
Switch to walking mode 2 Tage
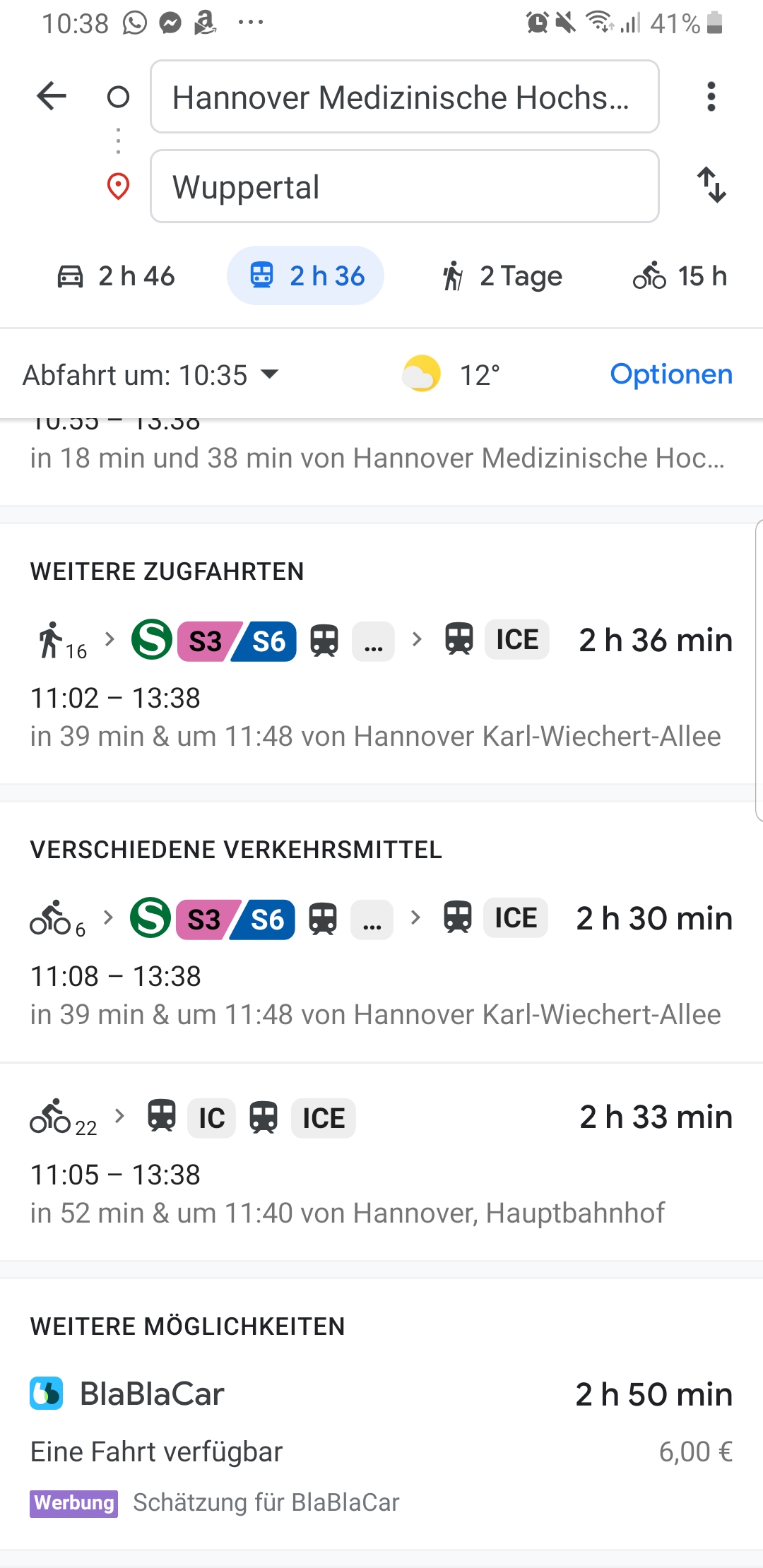tap(502, 276)
